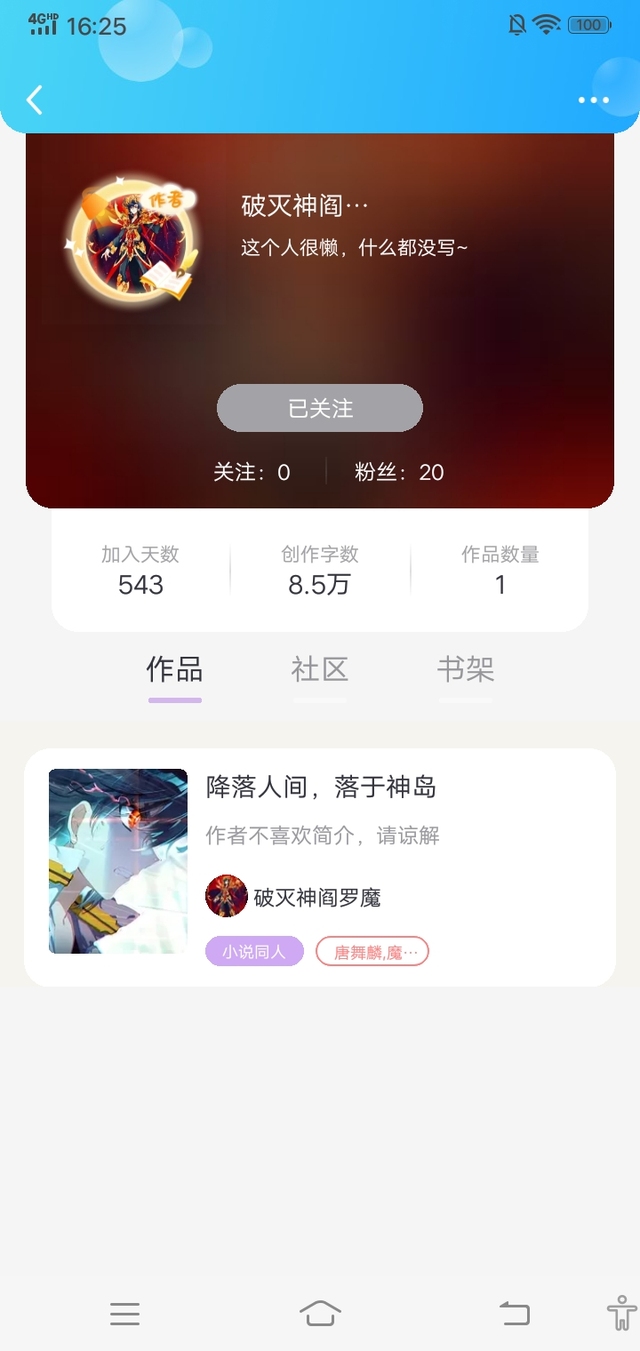640x1351 pixels.
Task: Open the three-dot overflow menu
Action: [593, 100]
